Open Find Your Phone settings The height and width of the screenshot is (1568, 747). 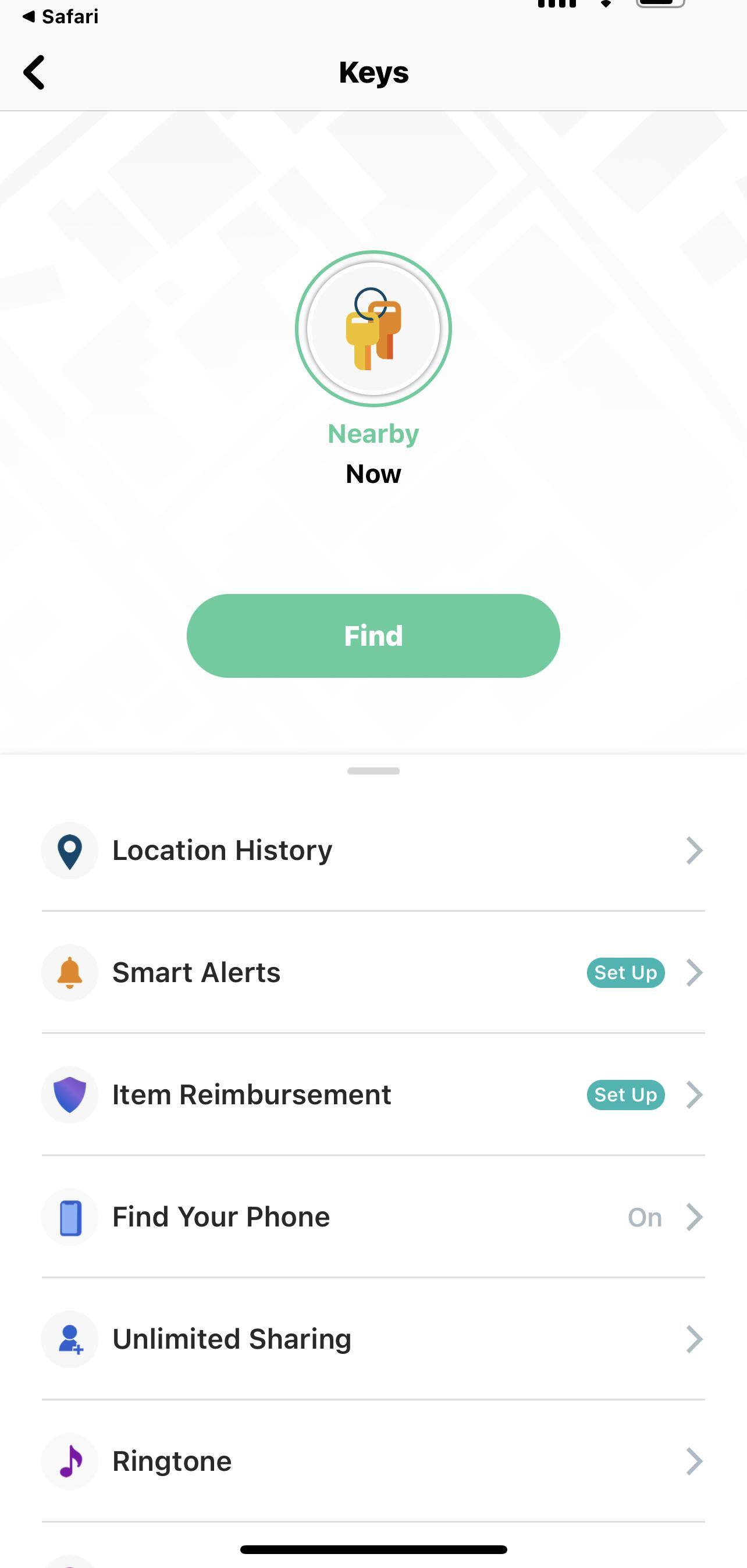tap(372, 1217)
